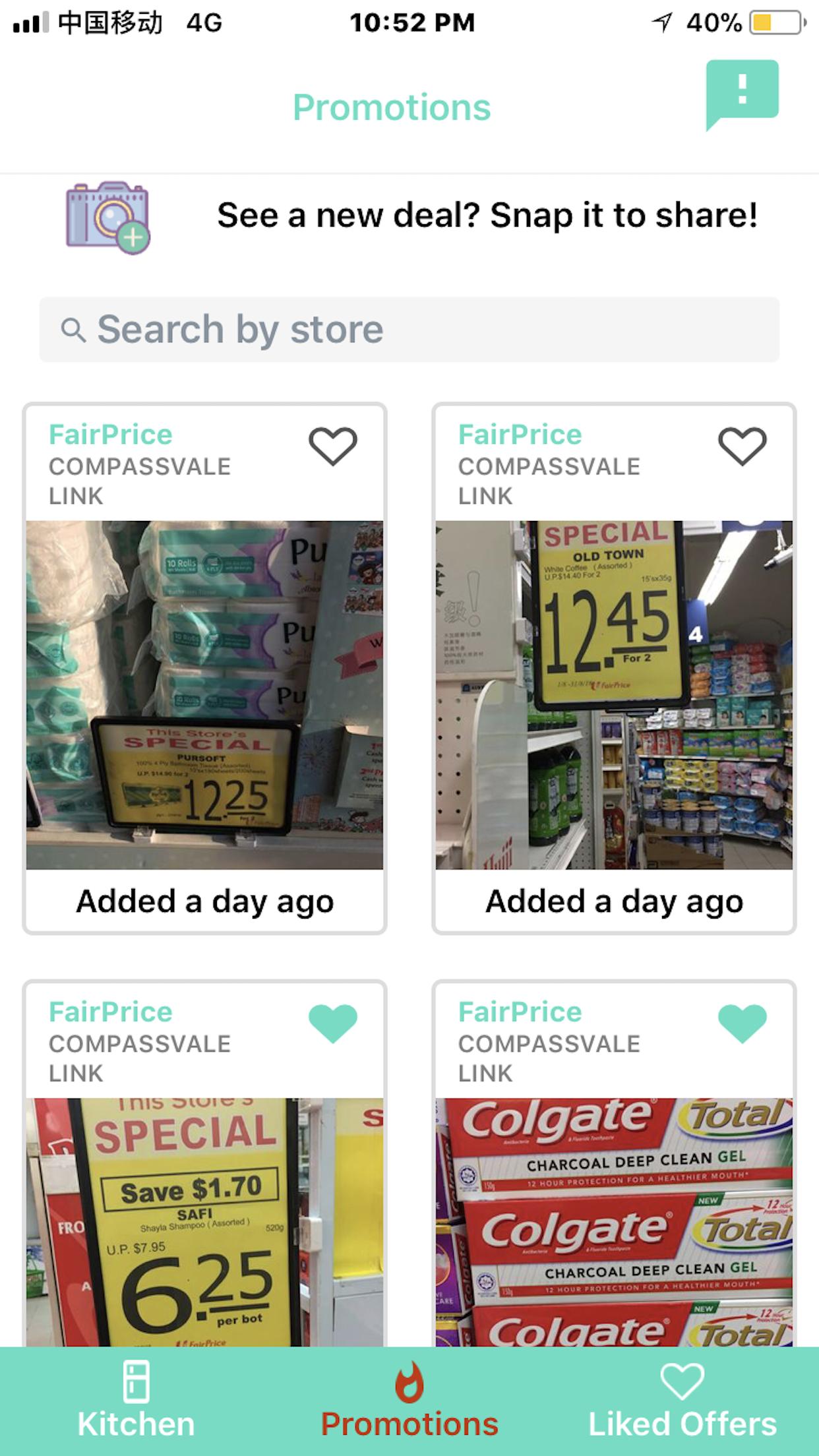Image resolution: width=819 pixels, height=1456 pixels.
Task: Like the Old Town coffee promotion
Action: coord(742,446)
